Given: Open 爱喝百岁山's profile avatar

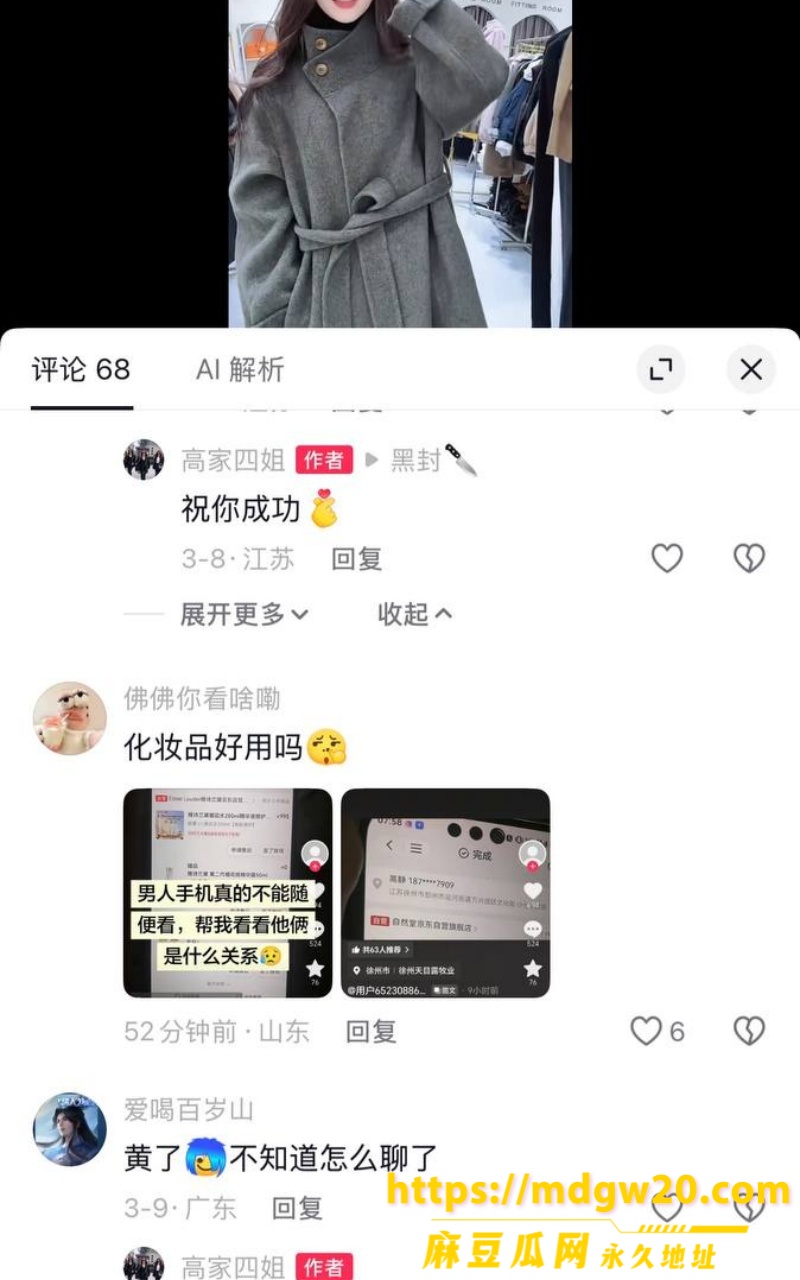Looking at the screenshot, I should 70,1129.
